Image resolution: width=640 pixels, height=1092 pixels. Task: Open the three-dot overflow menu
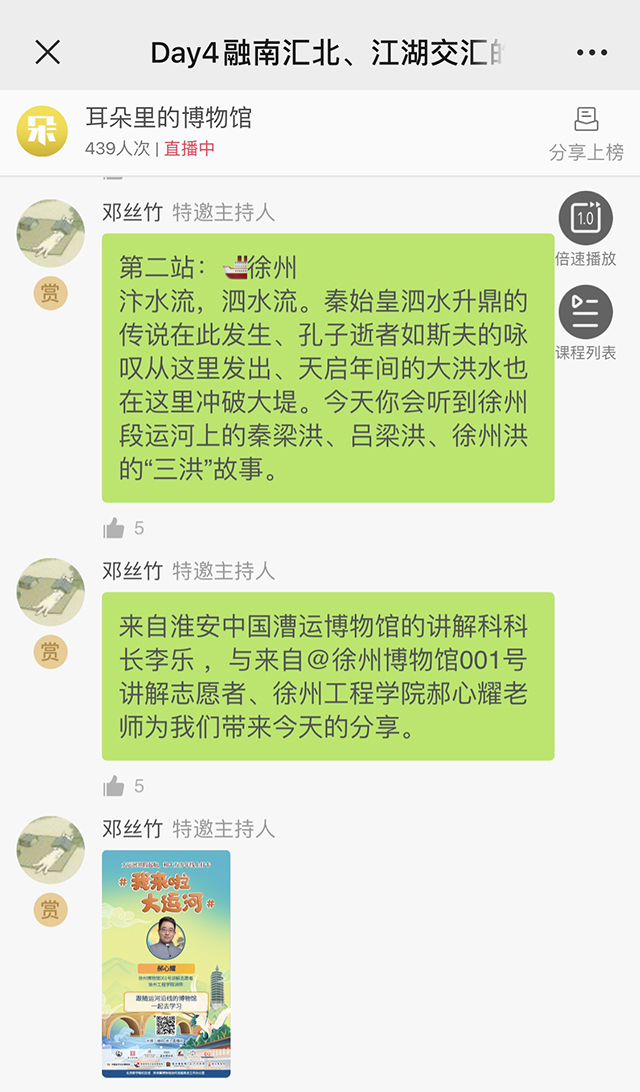coord(591,52)
